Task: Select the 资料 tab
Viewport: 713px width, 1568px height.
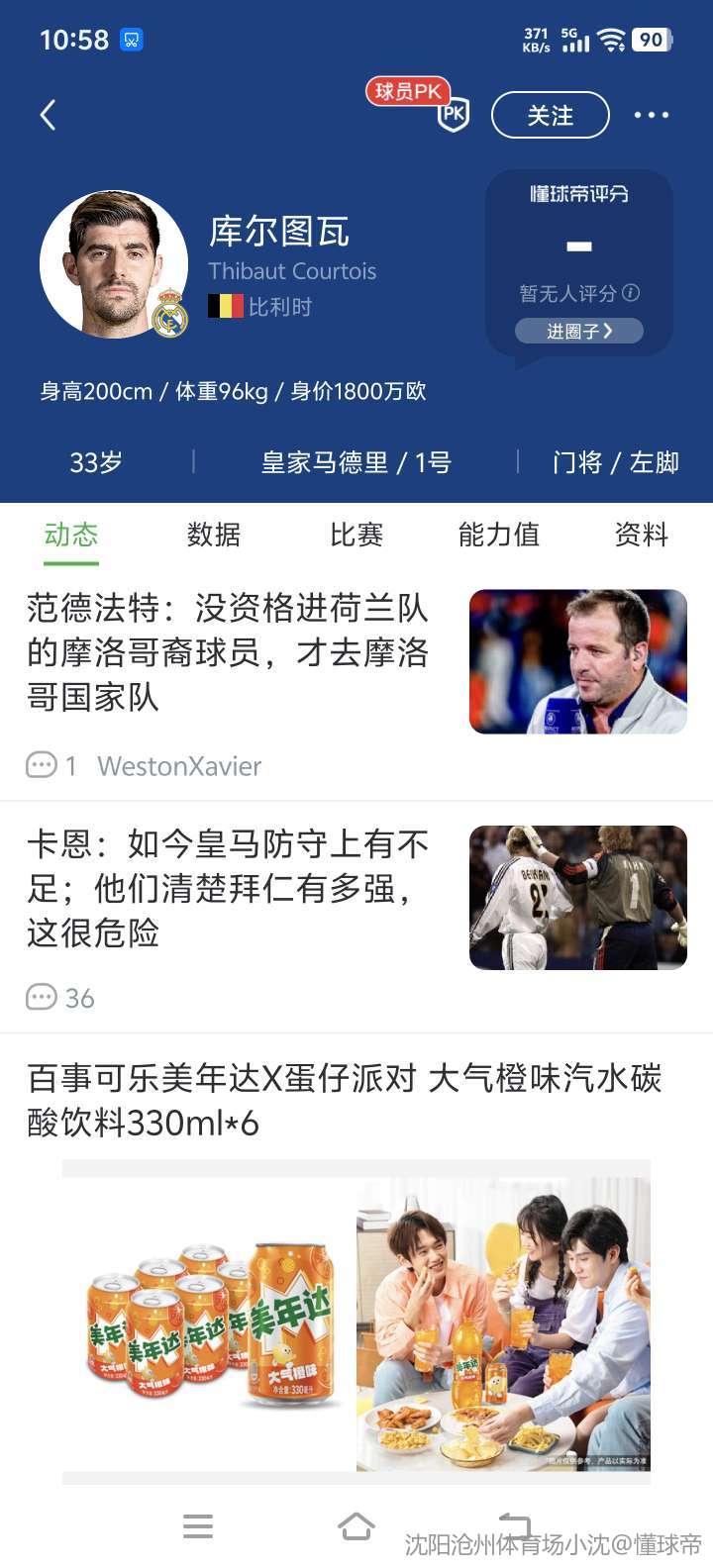Action: (x=642, y=535)
